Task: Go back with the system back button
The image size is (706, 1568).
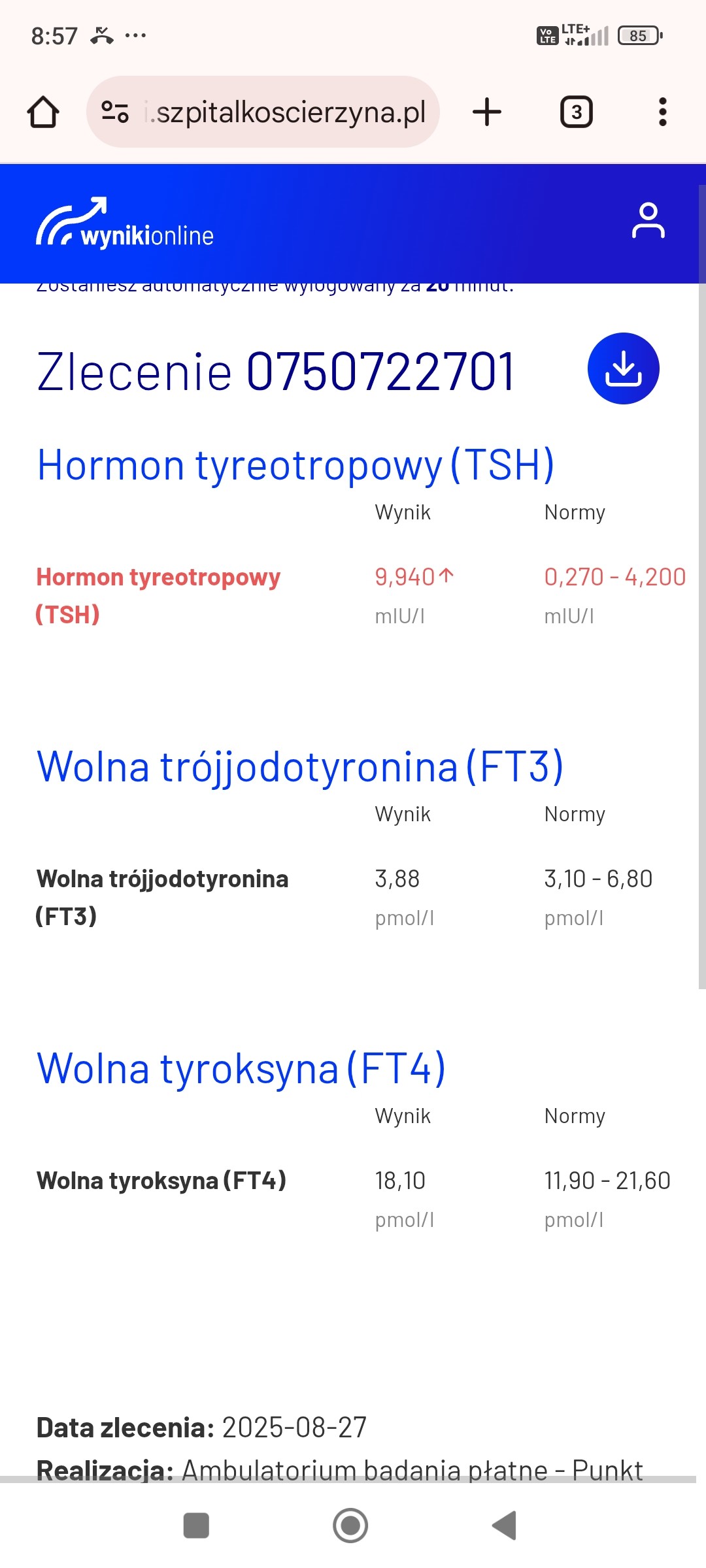Action: pyautogui.click(x=504, y=1526)
